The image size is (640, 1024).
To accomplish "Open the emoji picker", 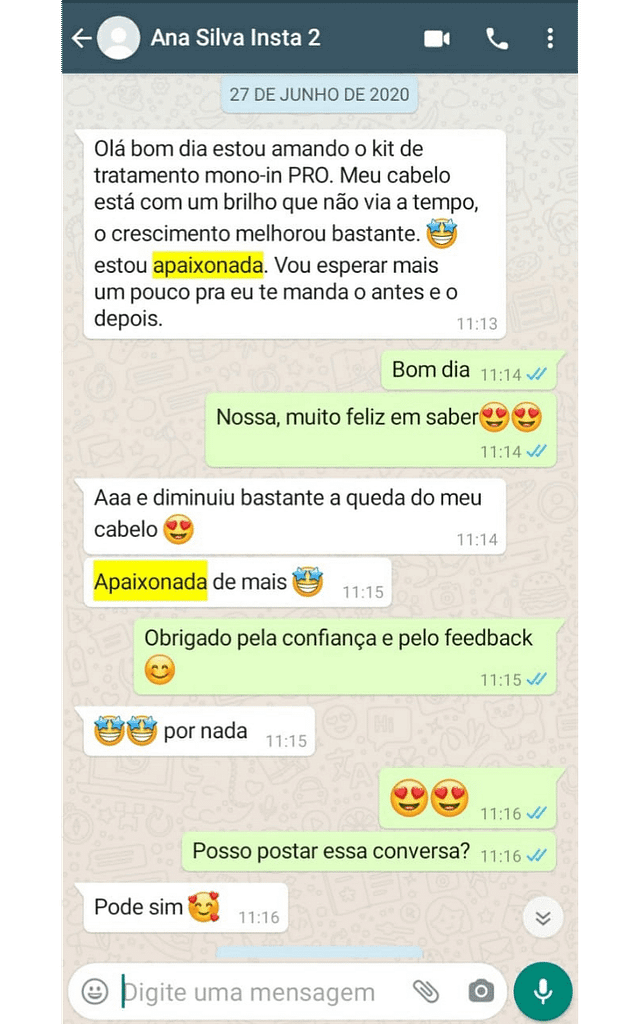I will [95, 991].
